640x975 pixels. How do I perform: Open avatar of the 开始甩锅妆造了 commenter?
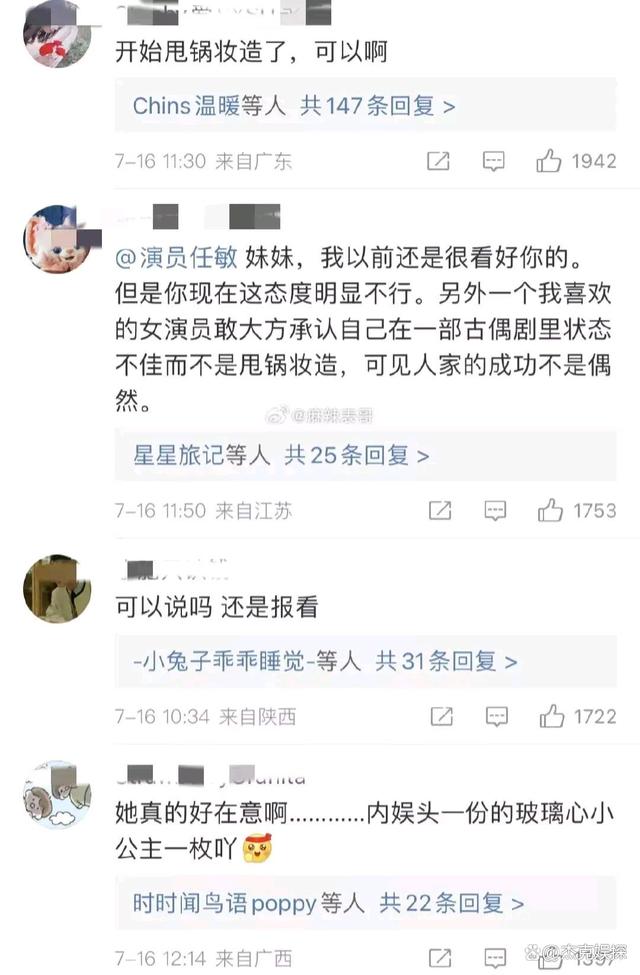pos(57,35)
